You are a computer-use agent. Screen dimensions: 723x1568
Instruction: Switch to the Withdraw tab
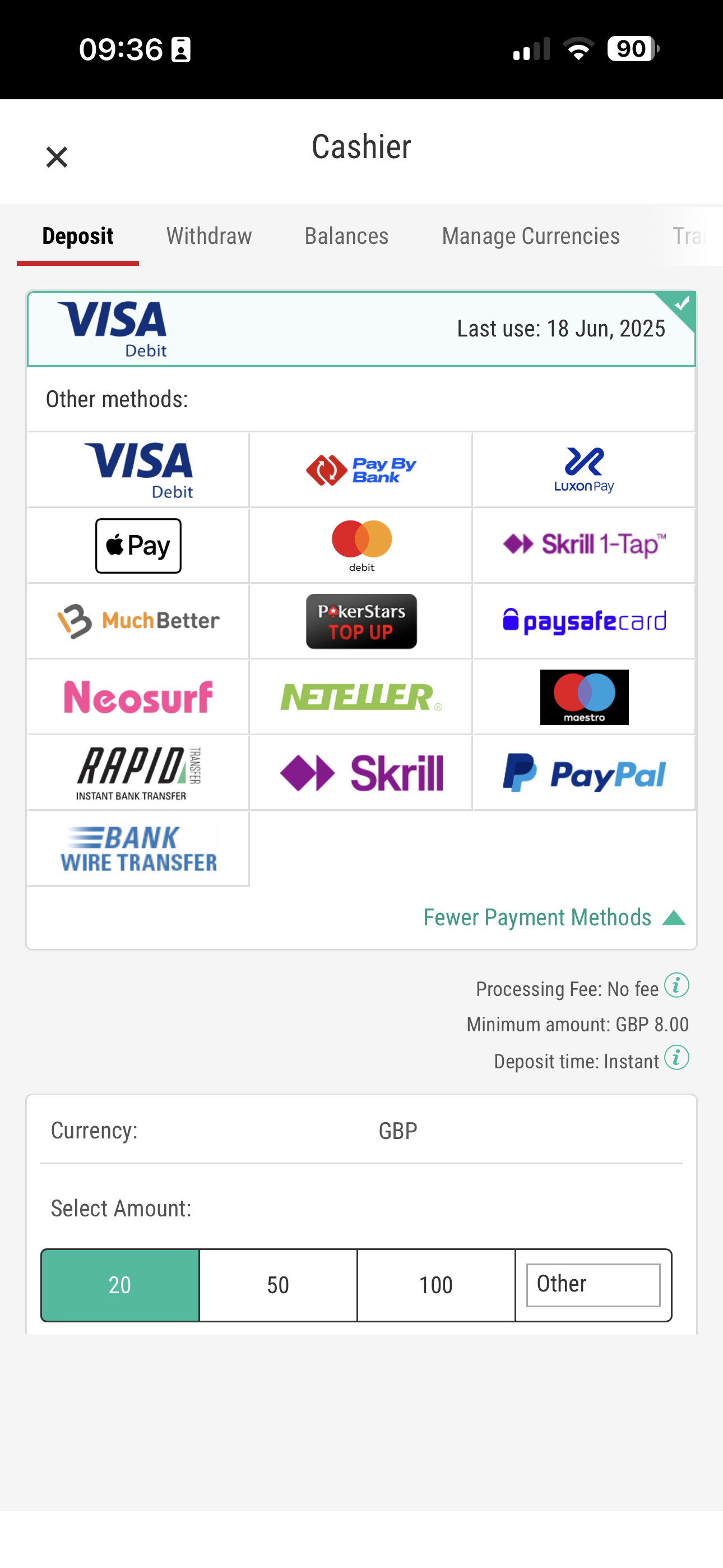point(208,236)
